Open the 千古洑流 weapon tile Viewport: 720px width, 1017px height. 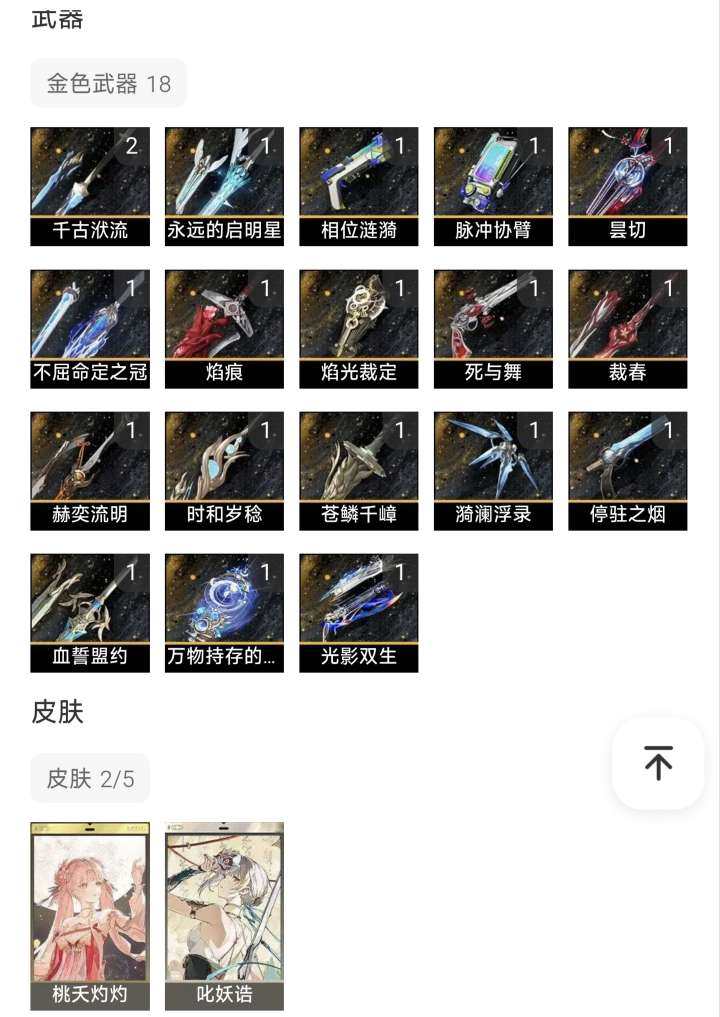pyautogui.click(x=90, y=186)
